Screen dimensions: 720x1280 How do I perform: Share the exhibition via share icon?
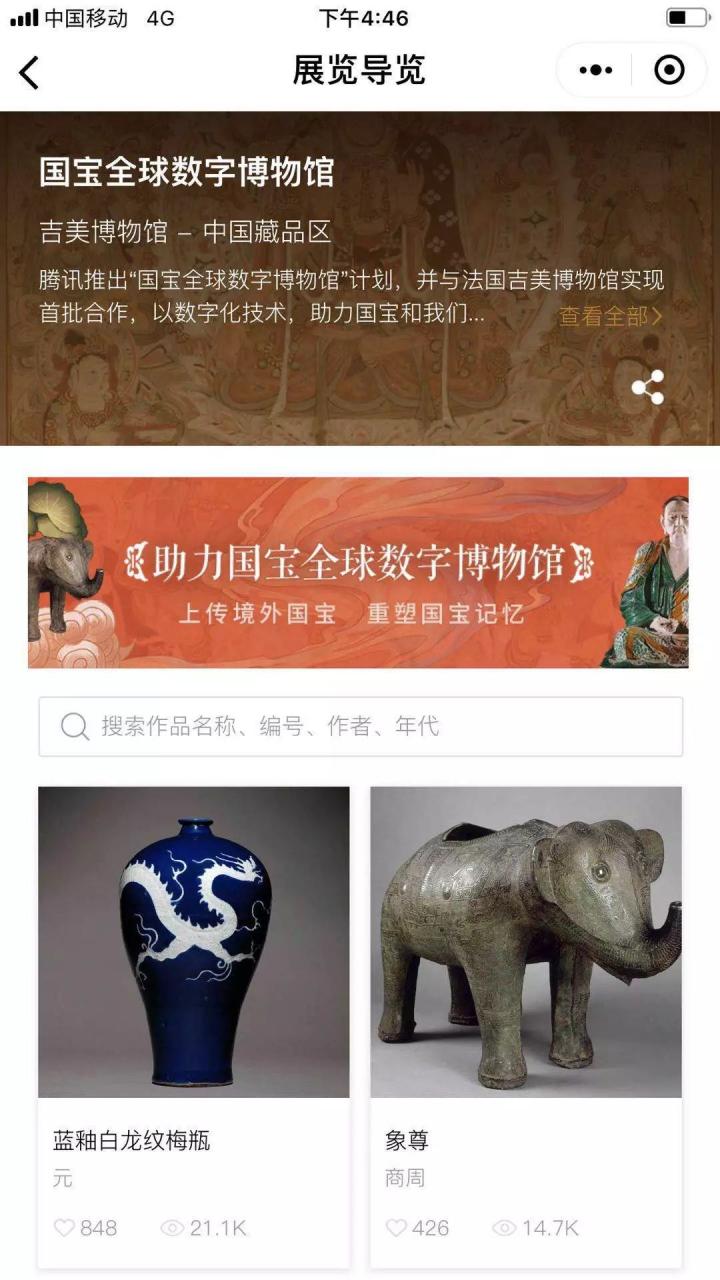648,387
